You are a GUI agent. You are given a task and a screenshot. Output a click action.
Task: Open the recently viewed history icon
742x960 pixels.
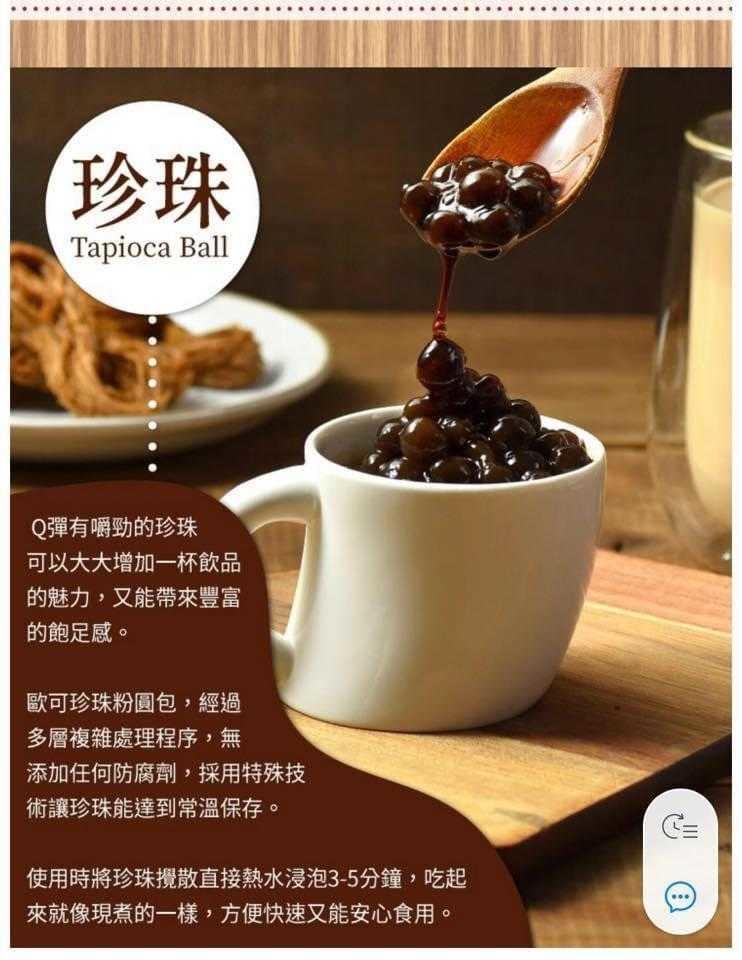coord(680,828)
